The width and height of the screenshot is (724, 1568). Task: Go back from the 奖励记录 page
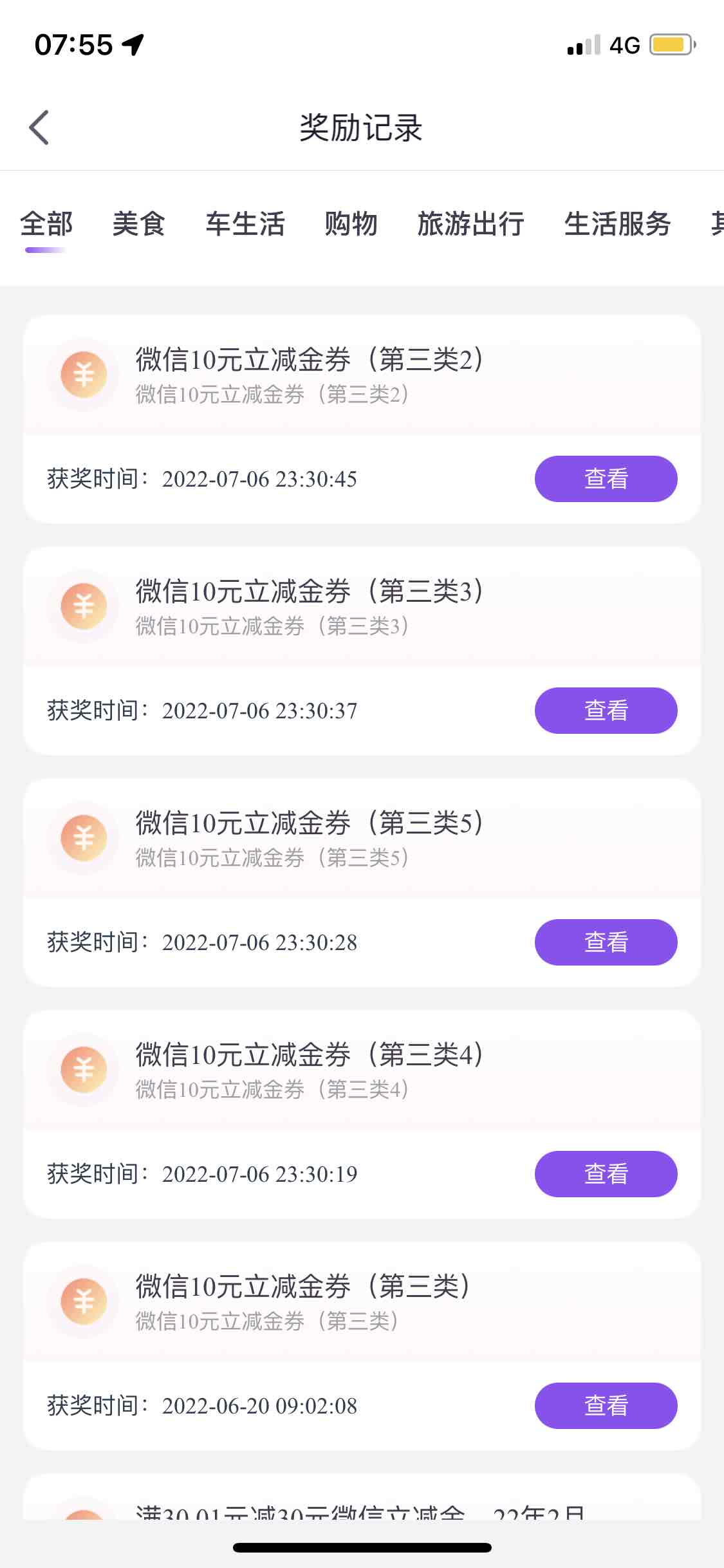click(39, 127)
